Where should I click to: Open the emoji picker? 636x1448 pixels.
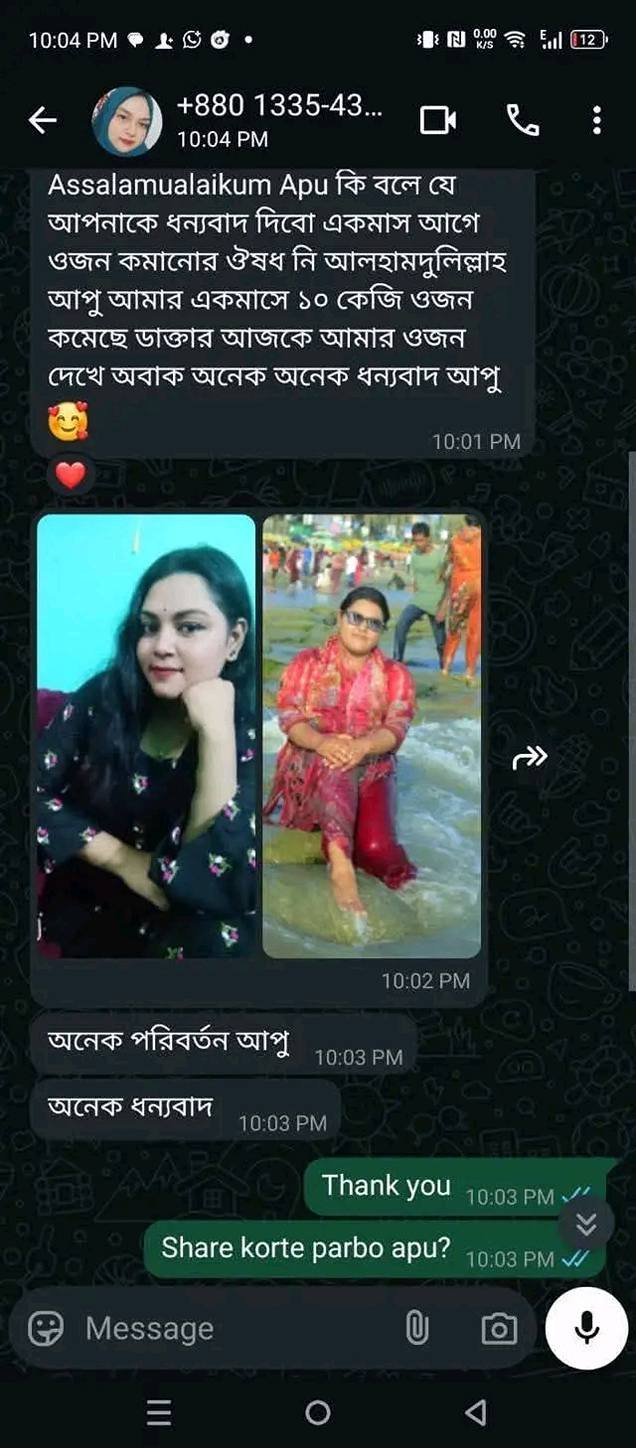45,1328
